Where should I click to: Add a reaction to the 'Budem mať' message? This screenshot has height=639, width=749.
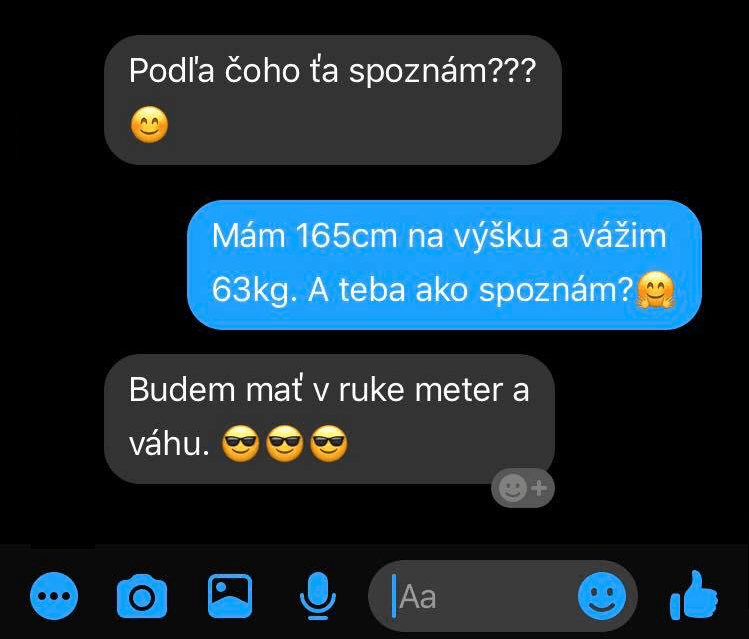click(x=523, y=488)
